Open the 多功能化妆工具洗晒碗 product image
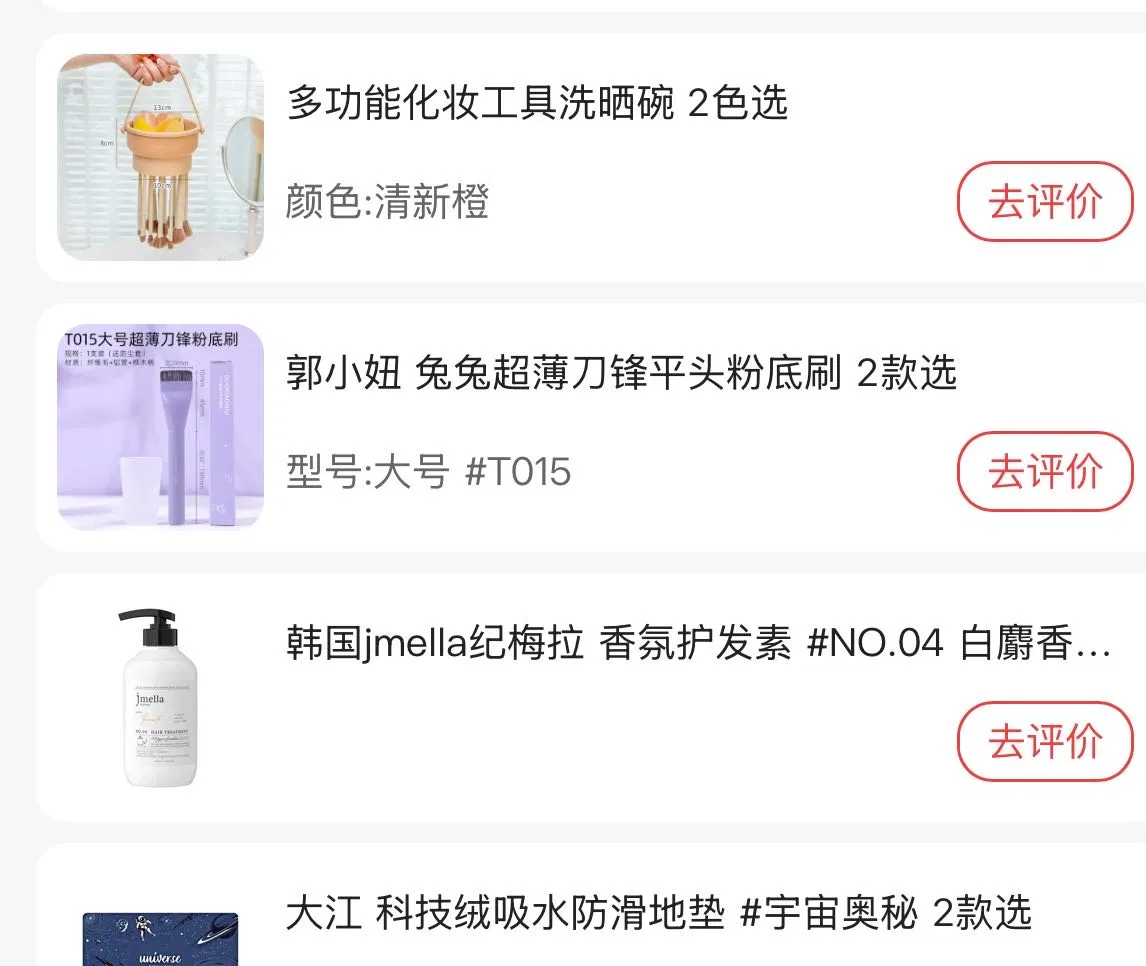The width and height of the screenshot is (1146, 966). (161, 157)
